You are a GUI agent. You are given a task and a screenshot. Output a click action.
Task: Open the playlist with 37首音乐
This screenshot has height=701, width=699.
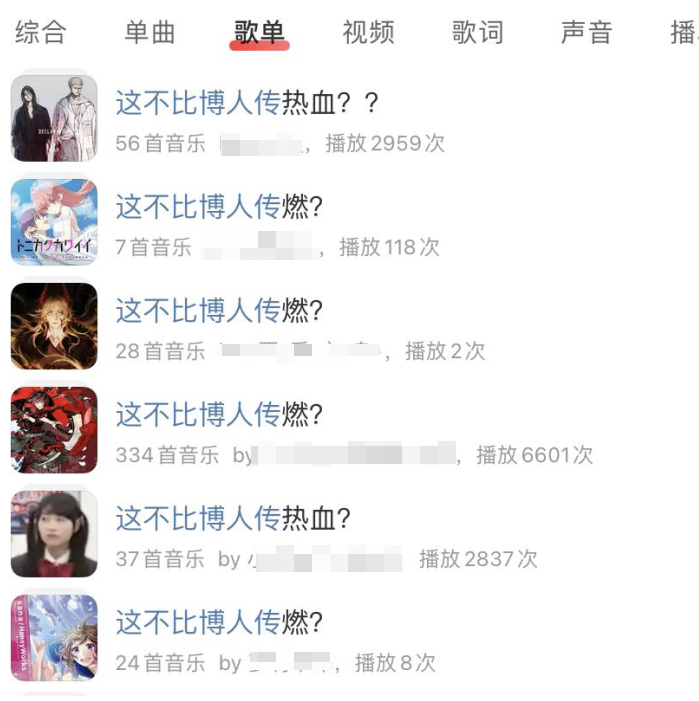click(x=233, y=518)
